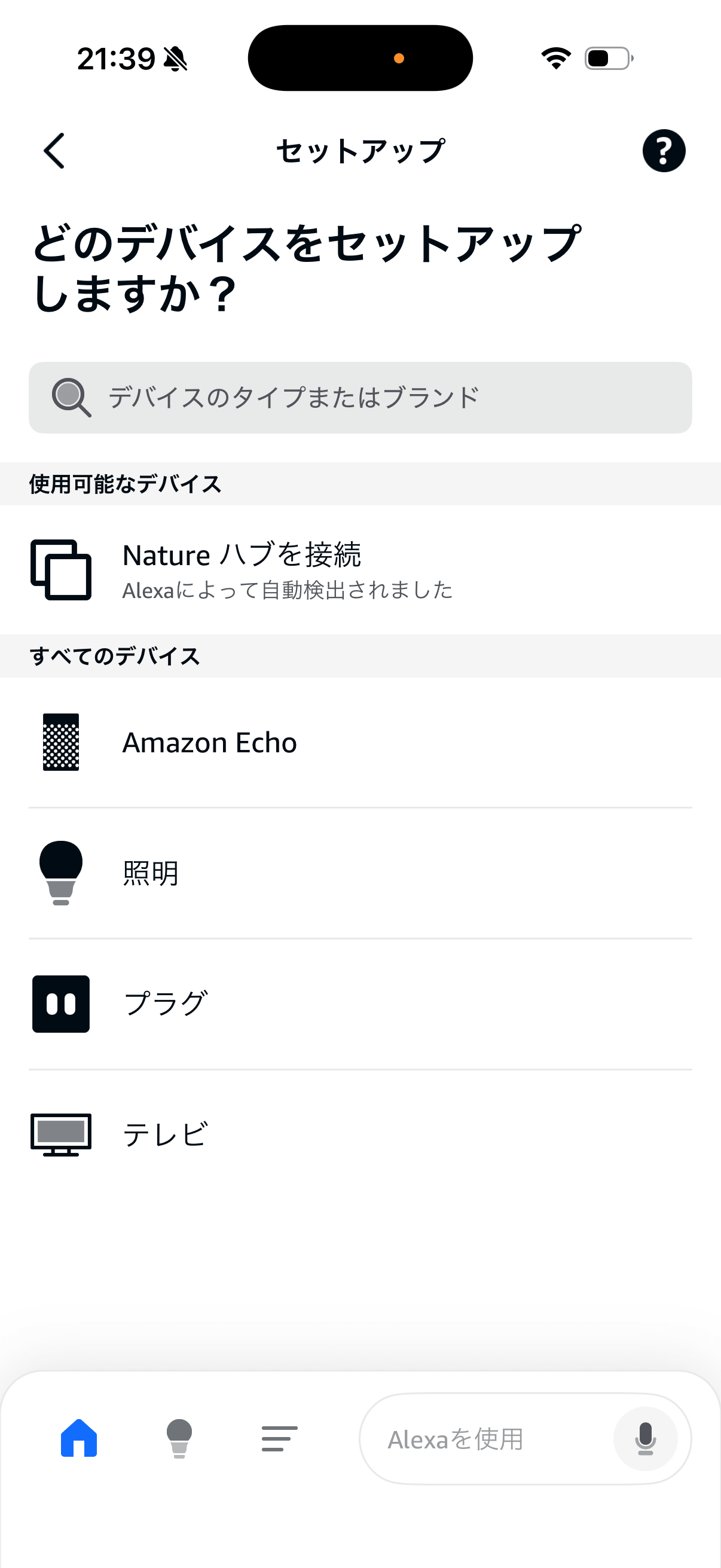Click the Nature hub connection icon
The height and width of the screenshot is (1568, 721).
60,570
